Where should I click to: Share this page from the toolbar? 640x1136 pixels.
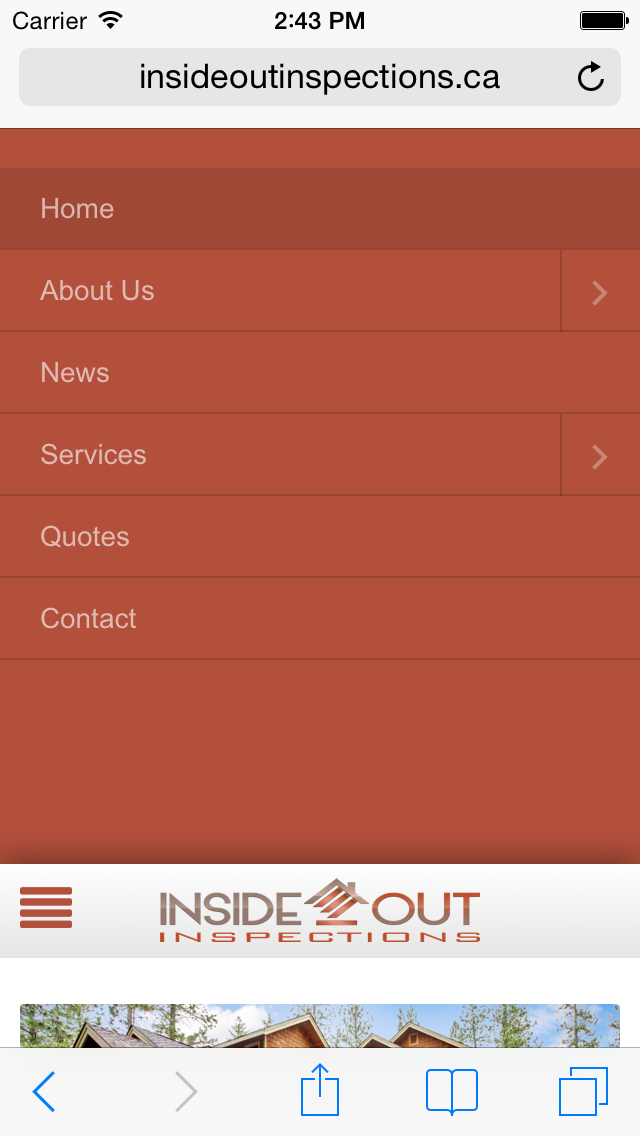320,1090
